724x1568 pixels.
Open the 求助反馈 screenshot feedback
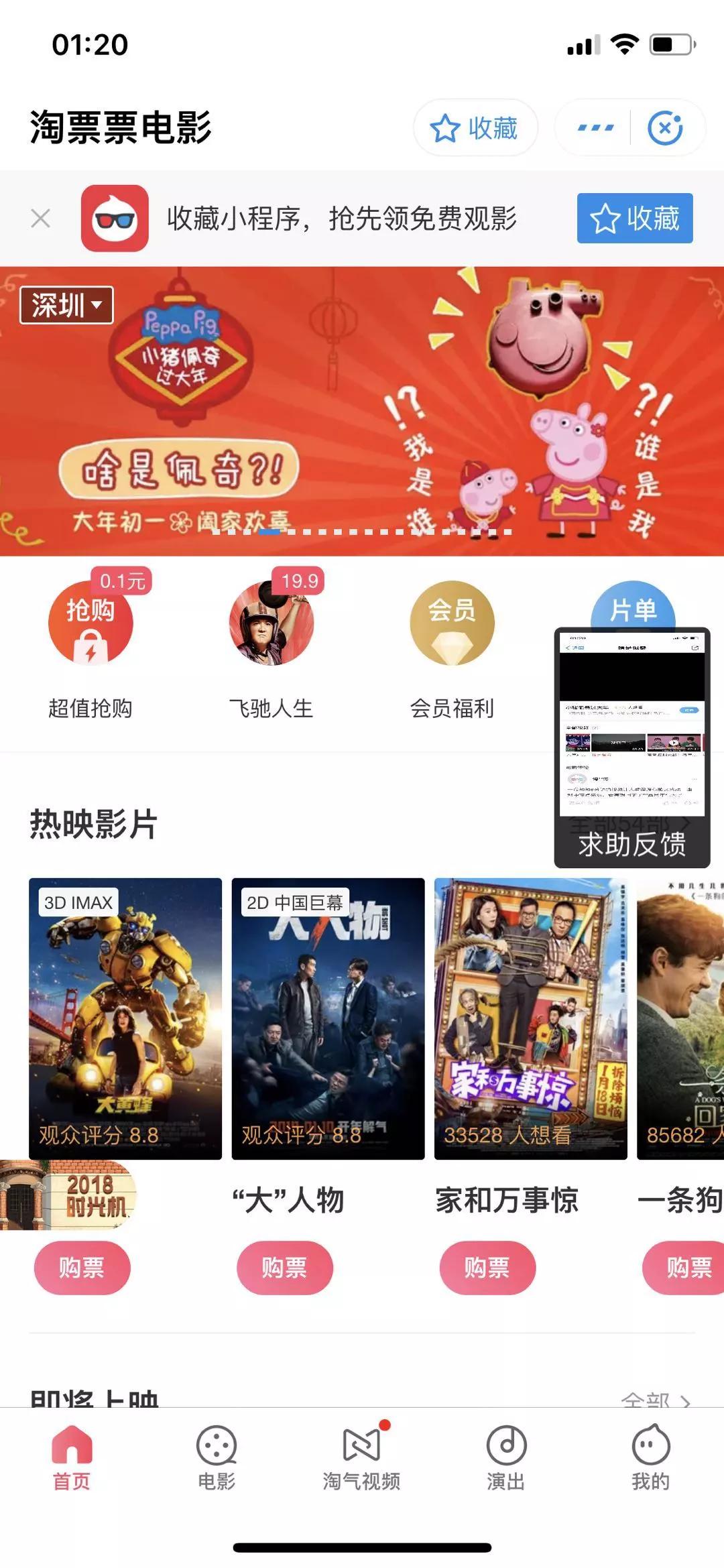coord(631,747)
